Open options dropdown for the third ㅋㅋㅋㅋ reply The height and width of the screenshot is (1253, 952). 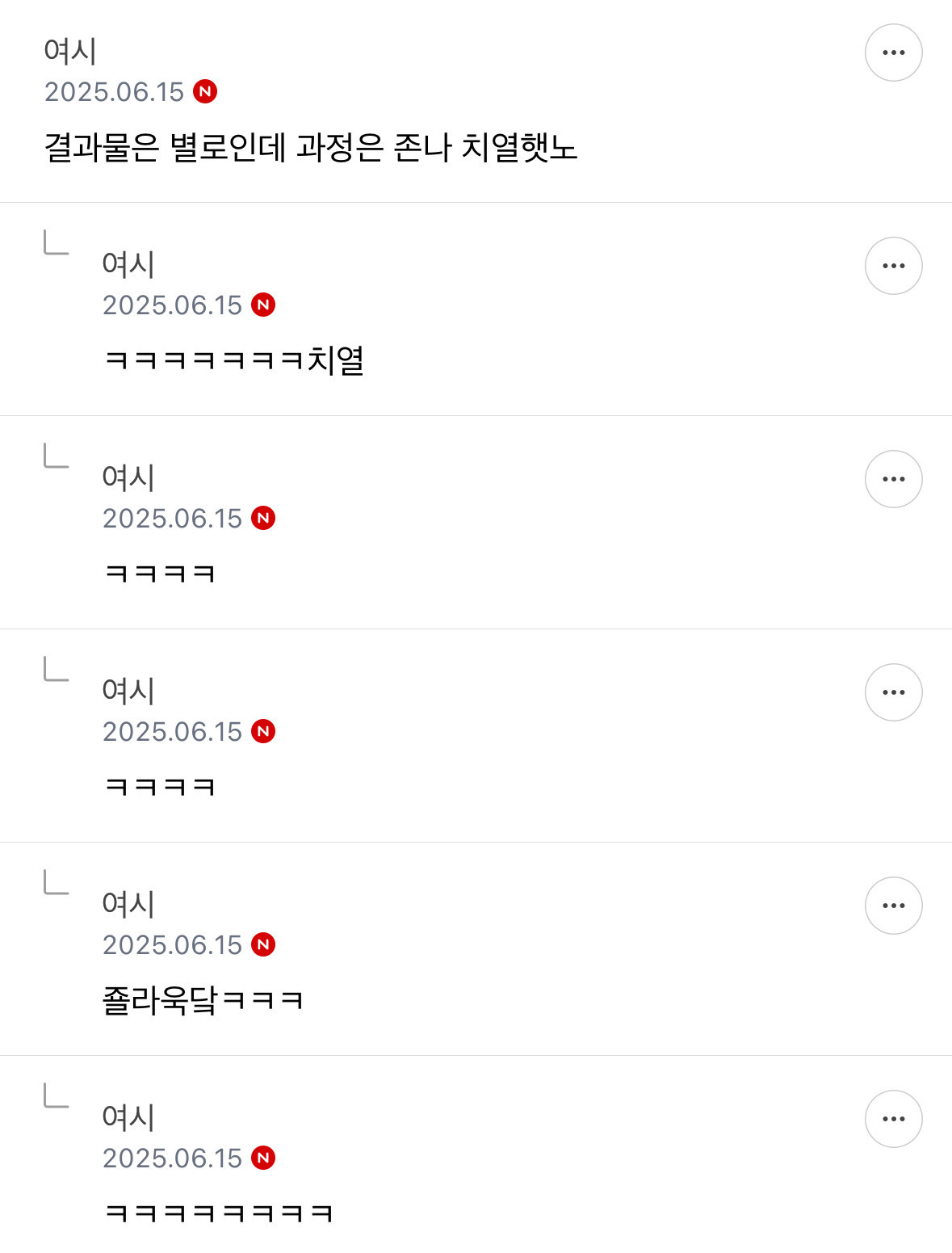click(x=894, y=692)
